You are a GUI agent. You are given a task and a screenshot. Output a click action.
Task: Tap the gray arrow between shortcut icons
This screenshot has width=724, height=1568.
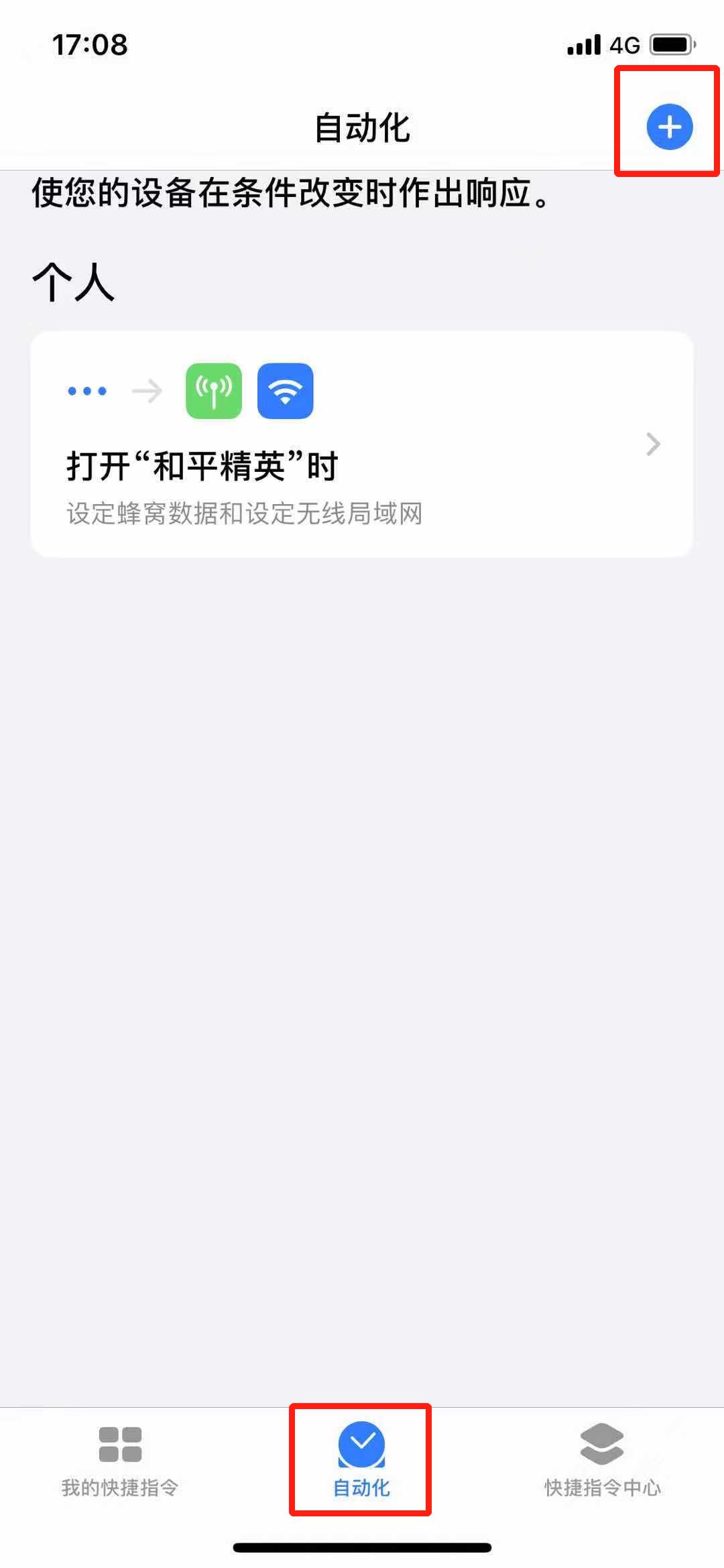coord(146,391)
